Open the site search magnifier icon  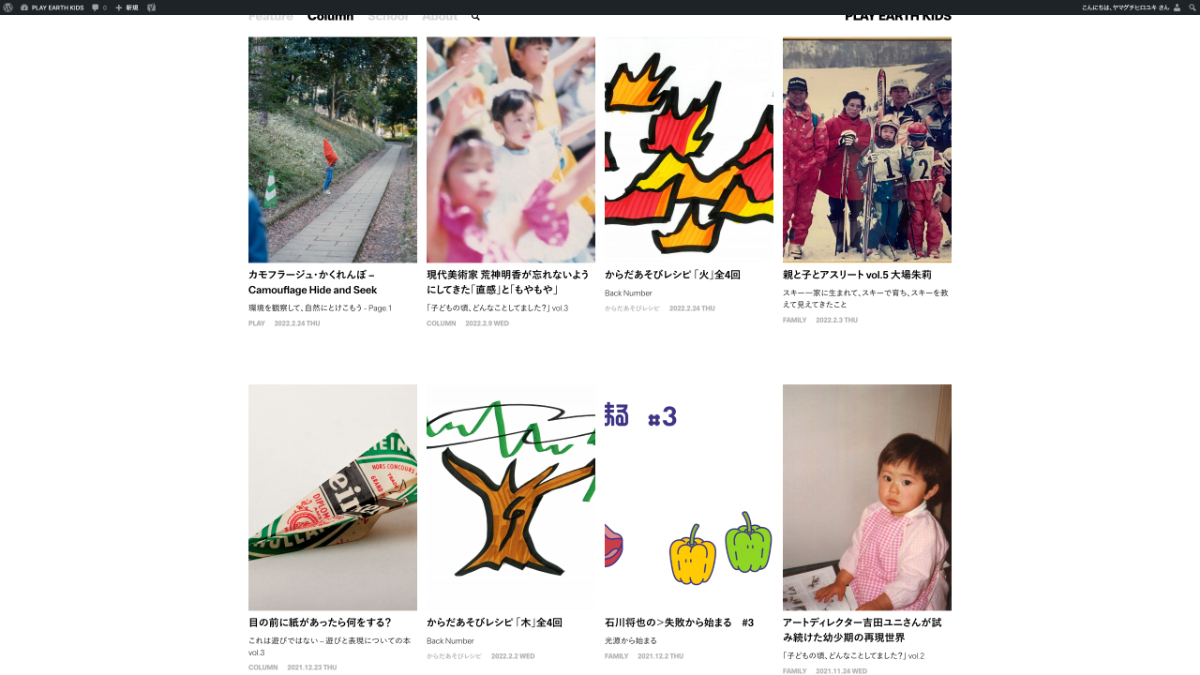click(476, 17)
